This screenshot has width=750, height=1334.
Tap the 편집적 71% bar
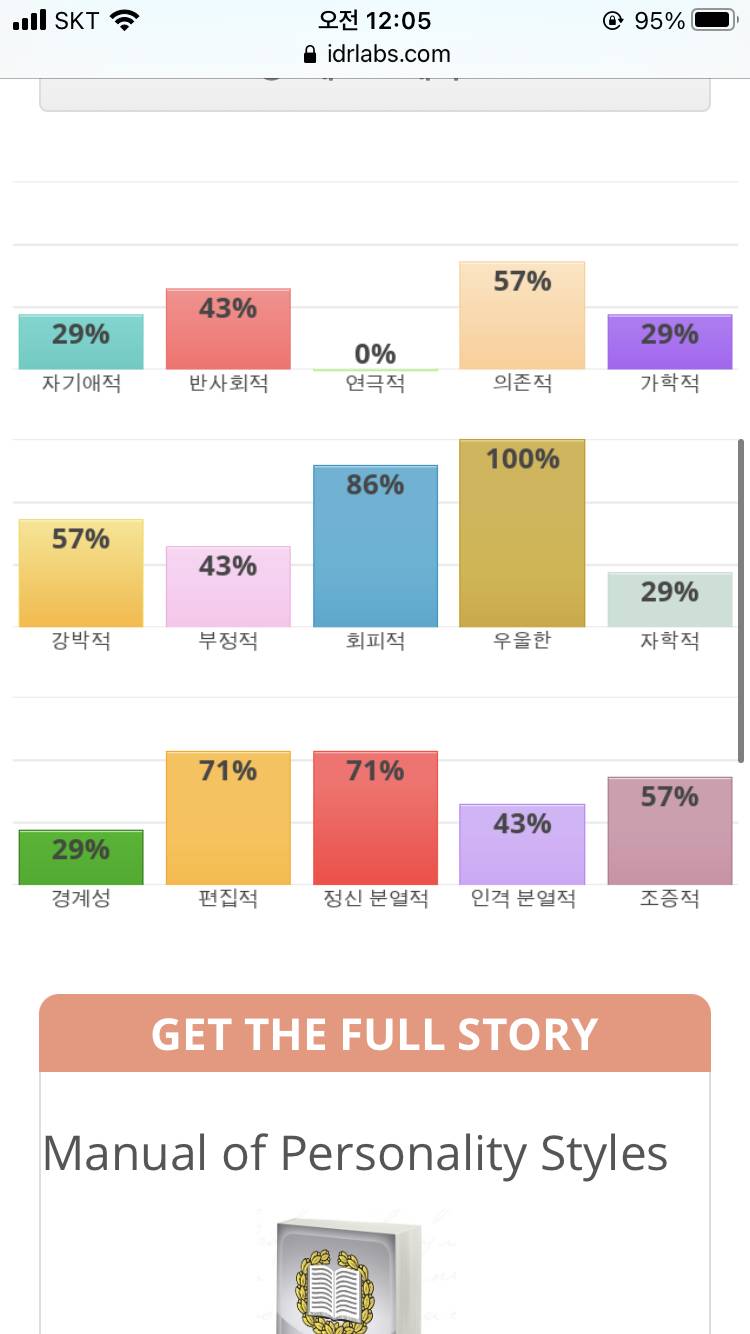228,815
